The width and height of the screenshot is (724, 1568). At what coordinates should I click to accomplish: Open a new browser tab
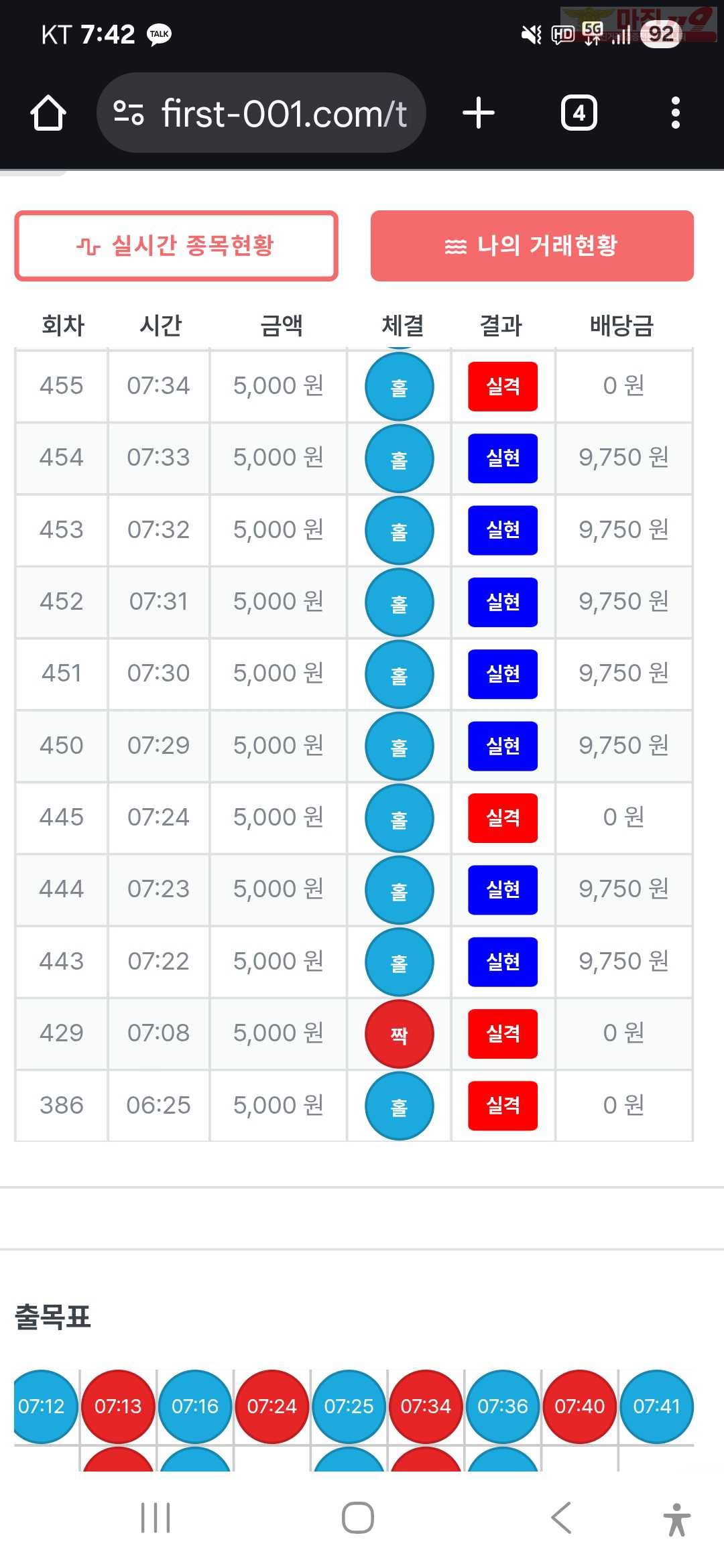(479, 113)
